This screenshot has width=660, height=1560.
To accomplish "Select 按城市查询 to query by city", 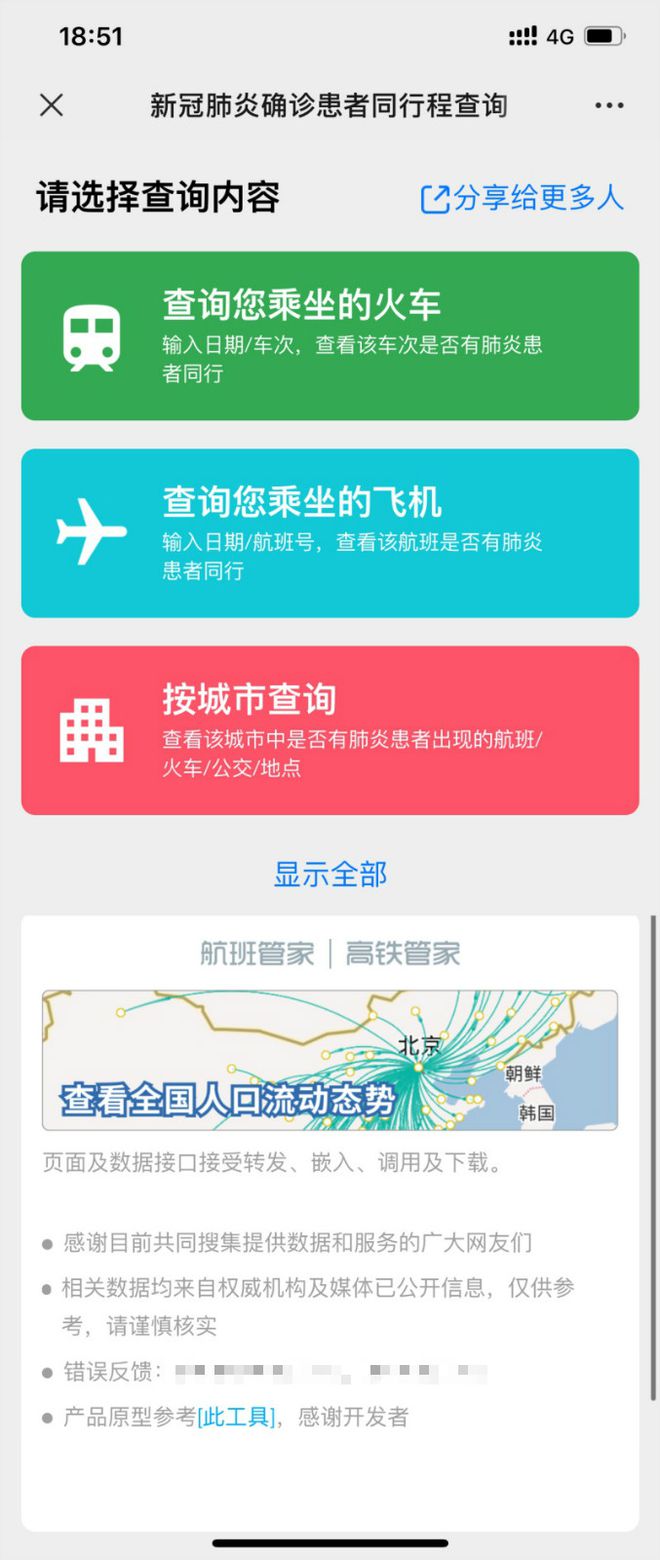I will click(330, 730).
